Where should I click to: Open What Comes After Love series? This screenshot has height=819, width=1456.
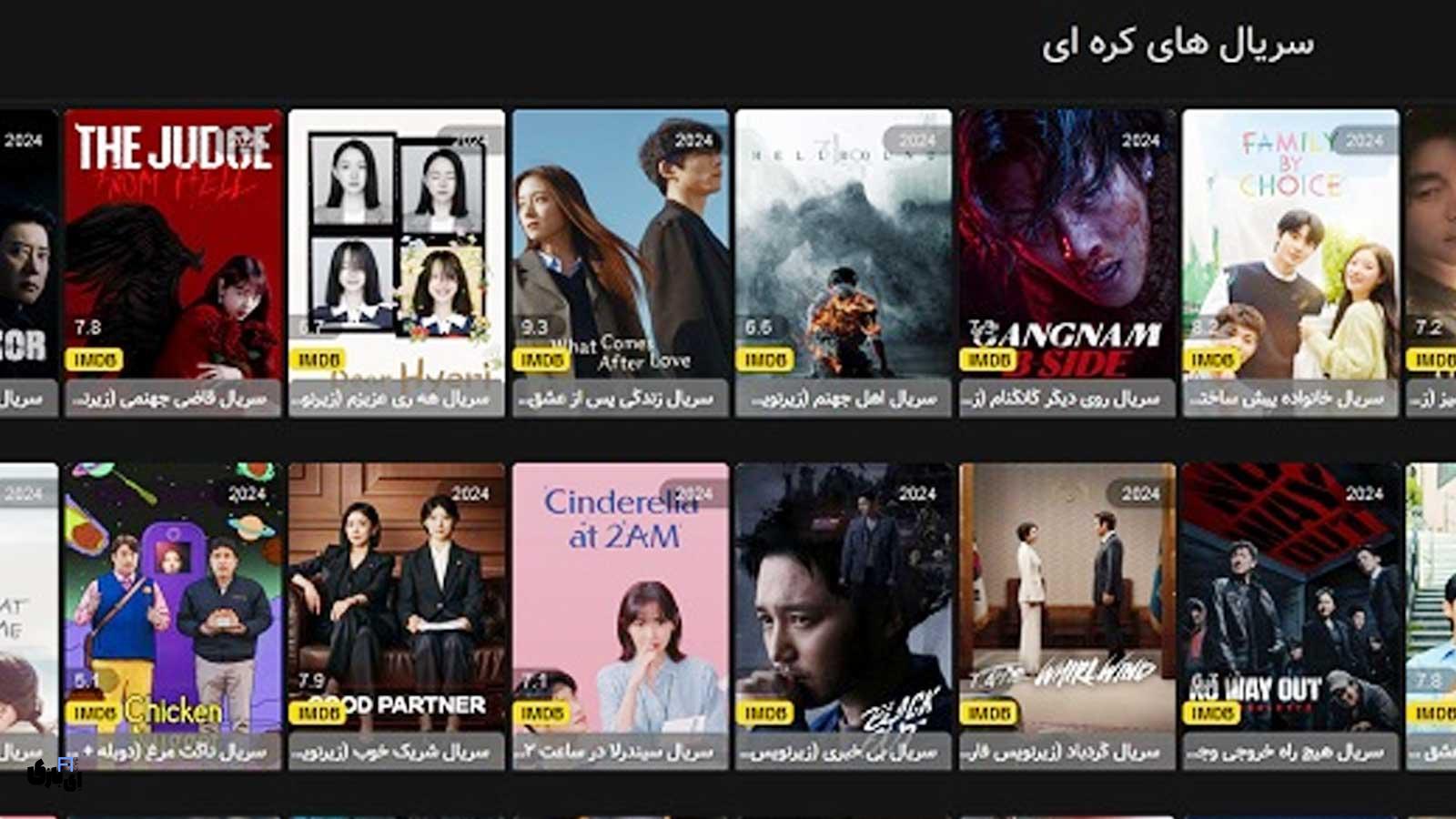(620, 246)
